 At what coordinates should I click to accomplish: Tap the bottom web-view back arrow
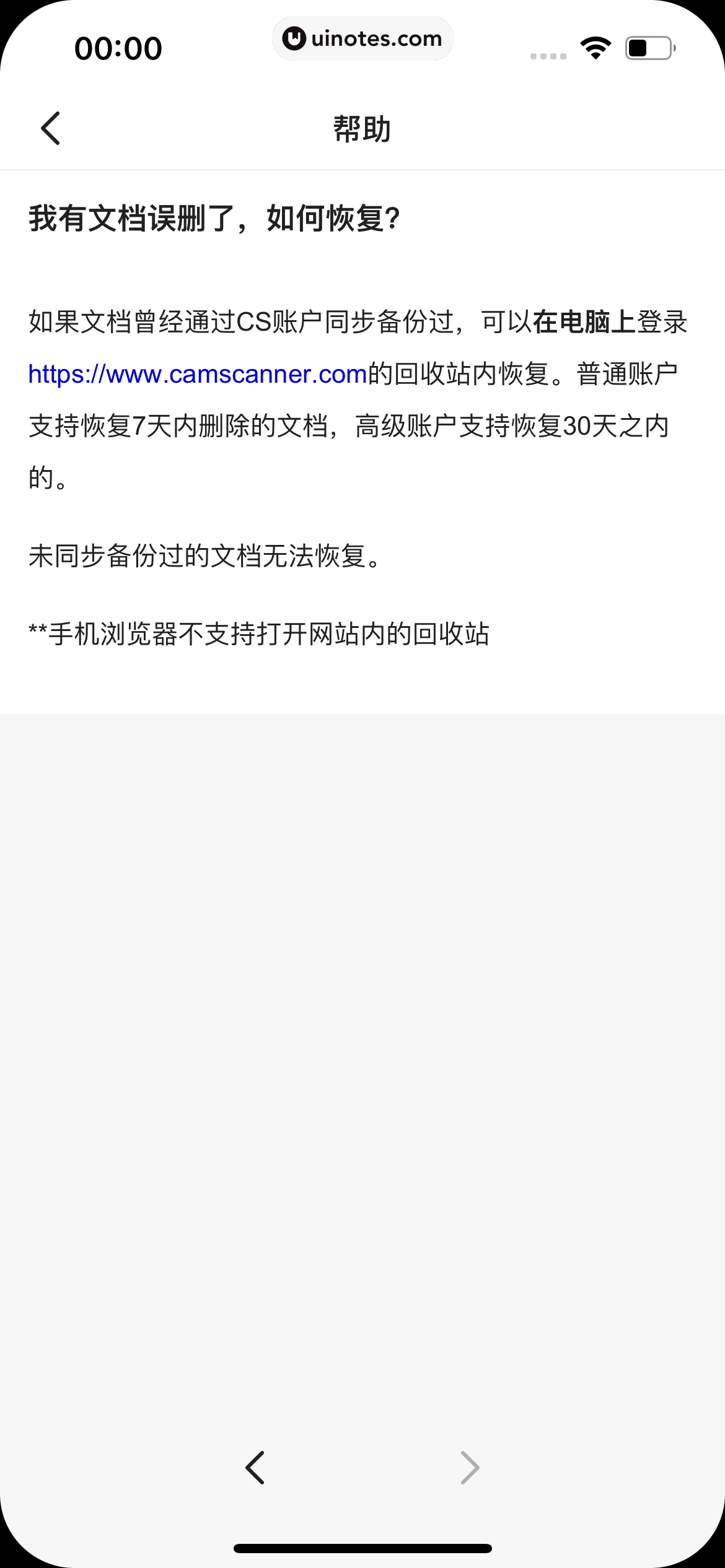tap(255, 1468)
